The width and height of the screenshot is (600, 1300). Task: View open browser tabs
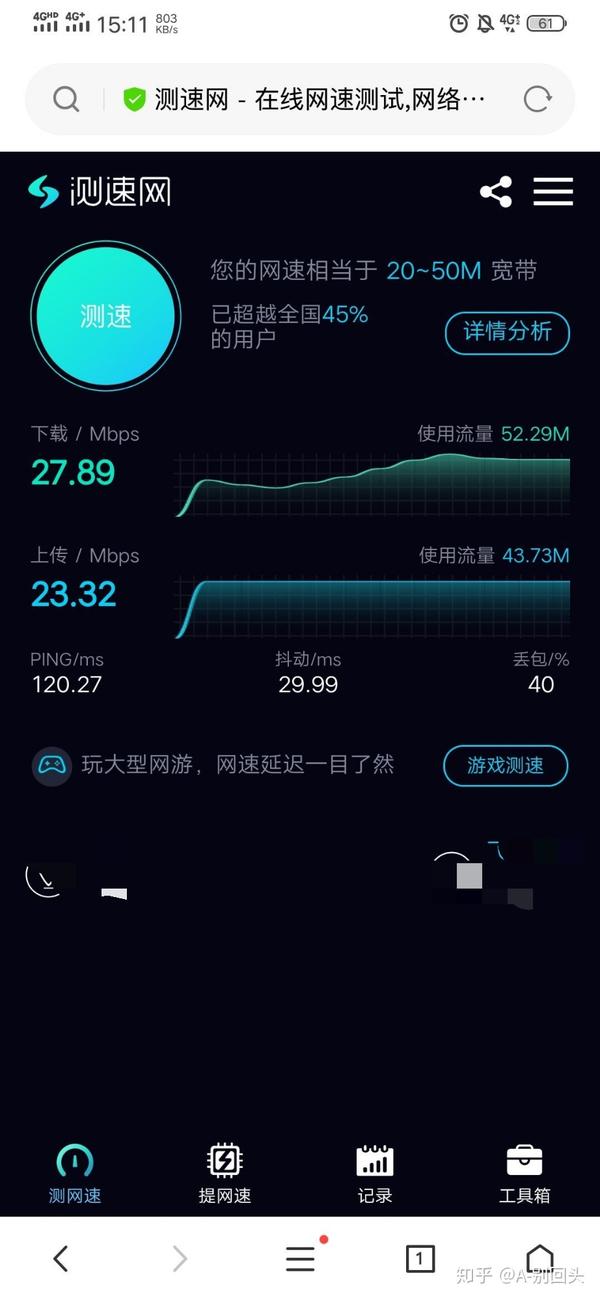pos(420,1258)
